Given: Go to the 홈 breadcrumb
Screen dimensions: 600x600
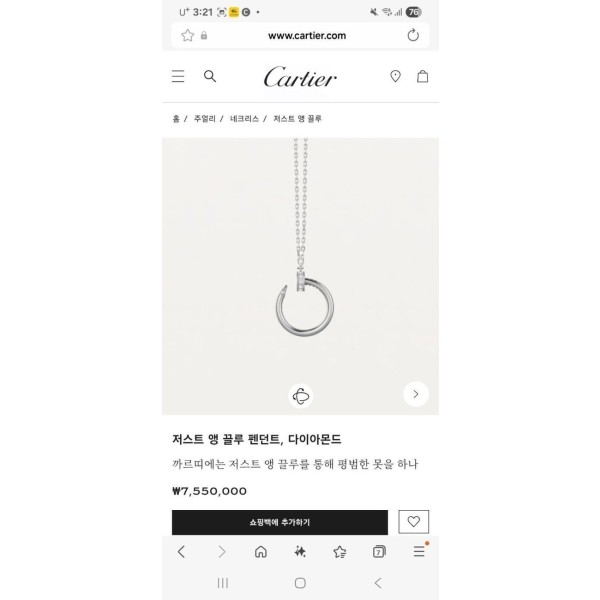Looking at the screenshot, I should (176, 119).
